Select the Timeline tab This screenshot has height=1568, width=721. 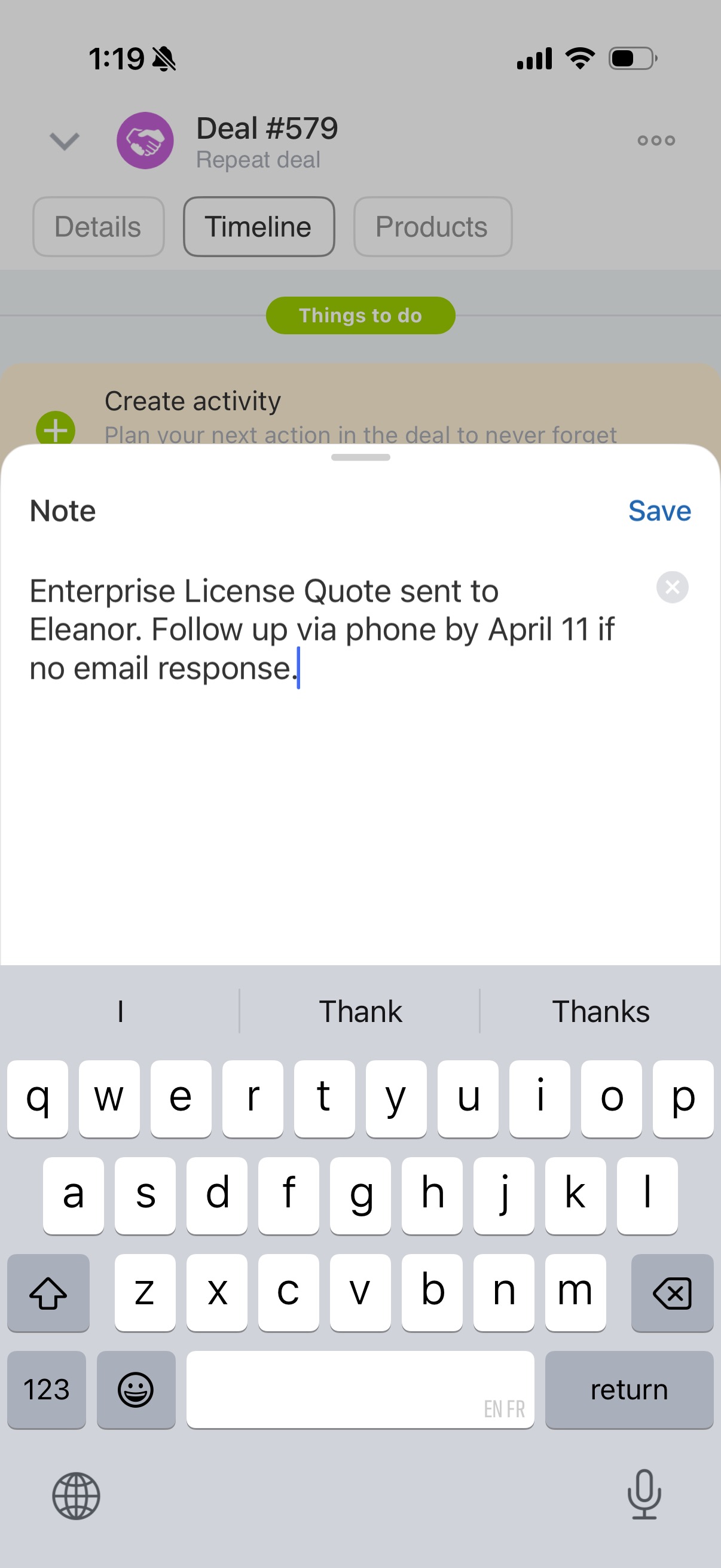coord(259,227)
